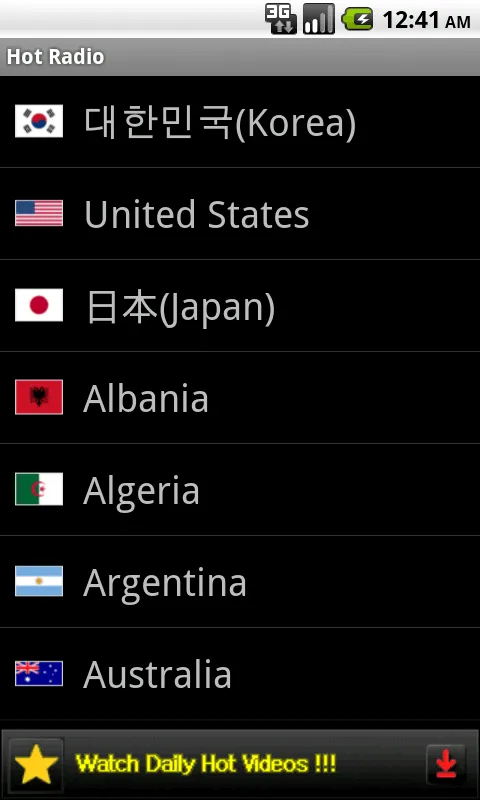Select the Korea radio list
Viewport: 480px width, 800px height.
tap(240, 121)
